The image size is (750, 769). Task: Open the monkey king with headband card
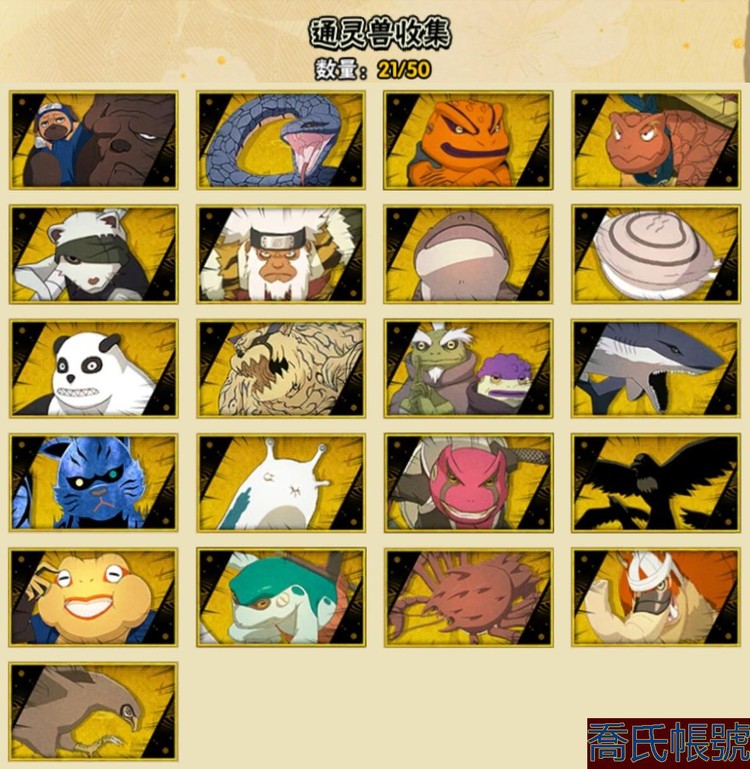point(281,254)
